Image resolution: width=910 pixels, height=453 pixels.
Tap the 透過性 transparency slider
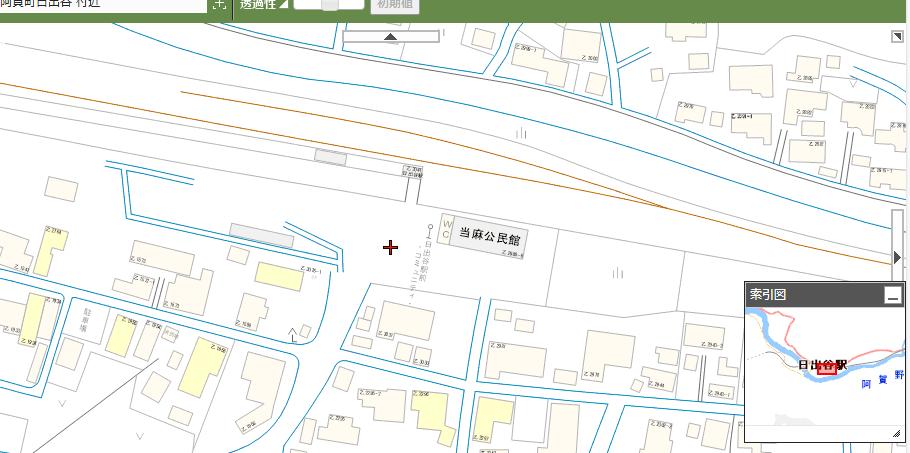point(329,5)
